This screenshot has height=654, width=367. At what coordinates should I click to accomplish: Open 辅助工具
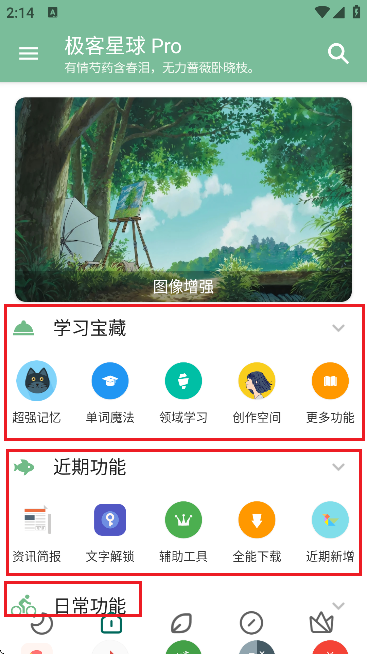pyautogui.click(x=184, y=531)
